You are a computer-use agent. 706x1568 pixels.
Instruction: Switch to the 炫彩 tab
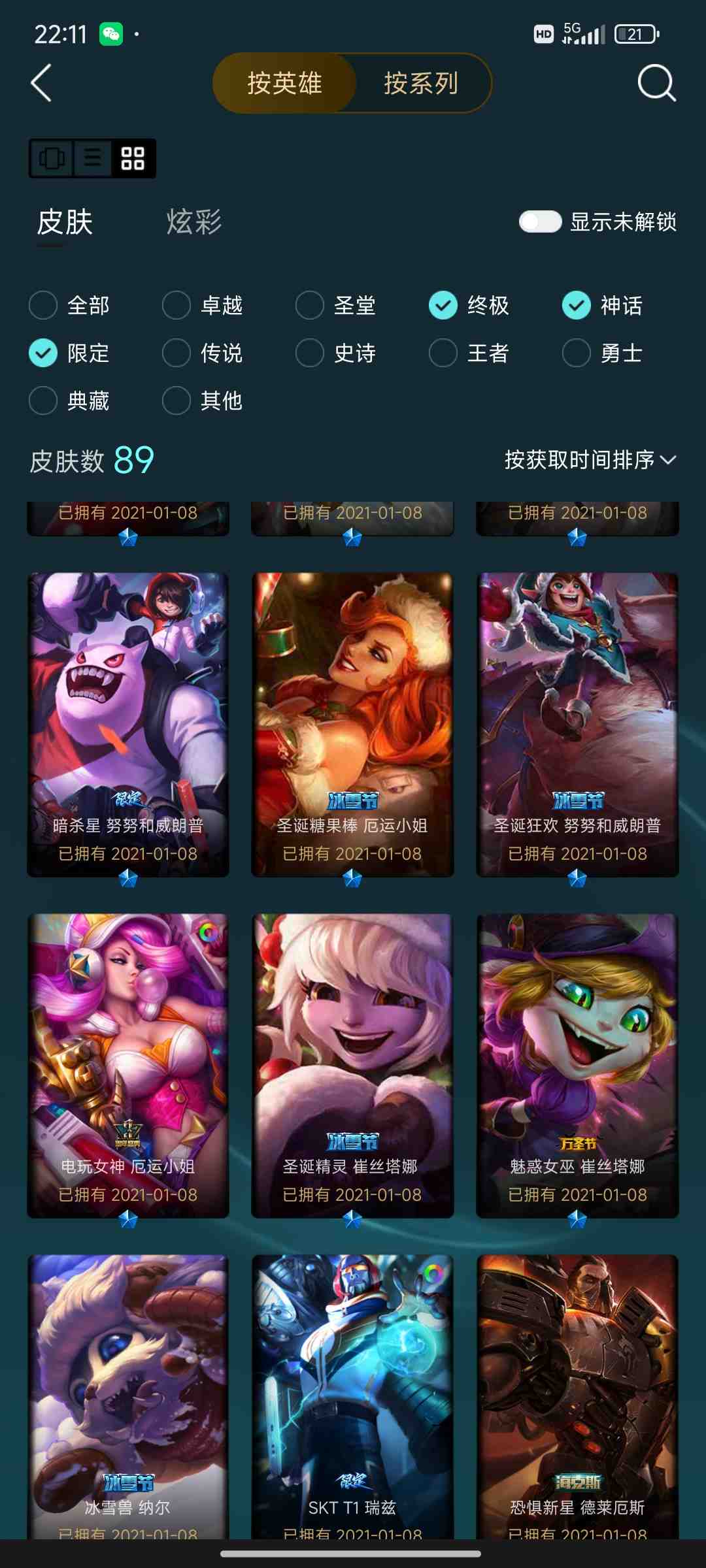[x=194, y=222]
